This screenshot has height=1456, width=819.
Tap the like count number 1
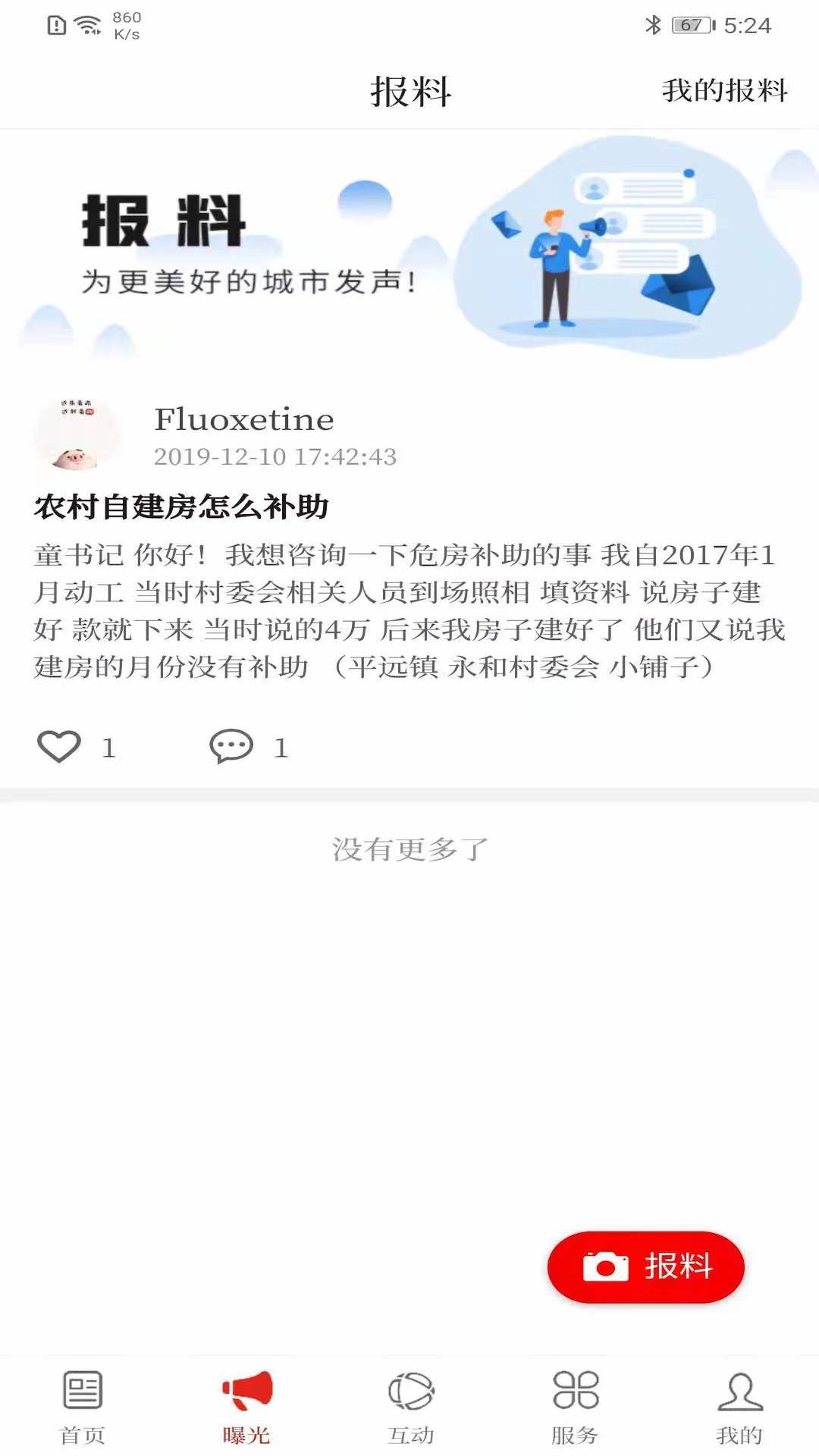108,747
